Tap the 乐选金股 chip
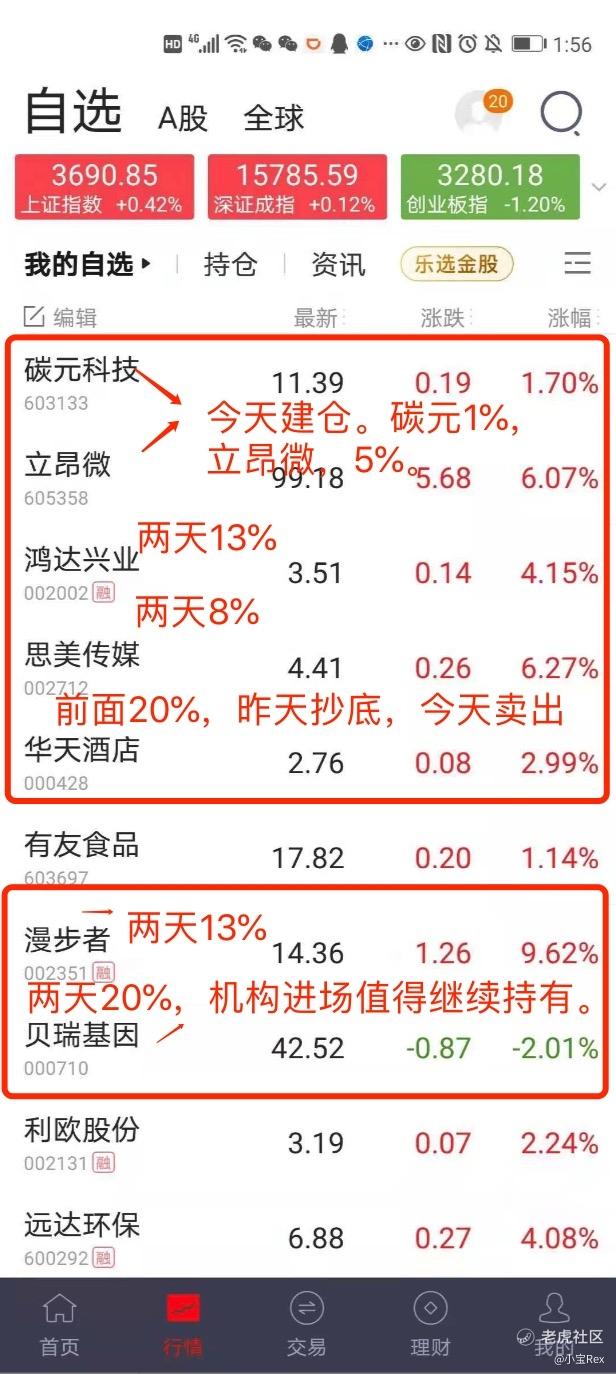 click(456, 264)
